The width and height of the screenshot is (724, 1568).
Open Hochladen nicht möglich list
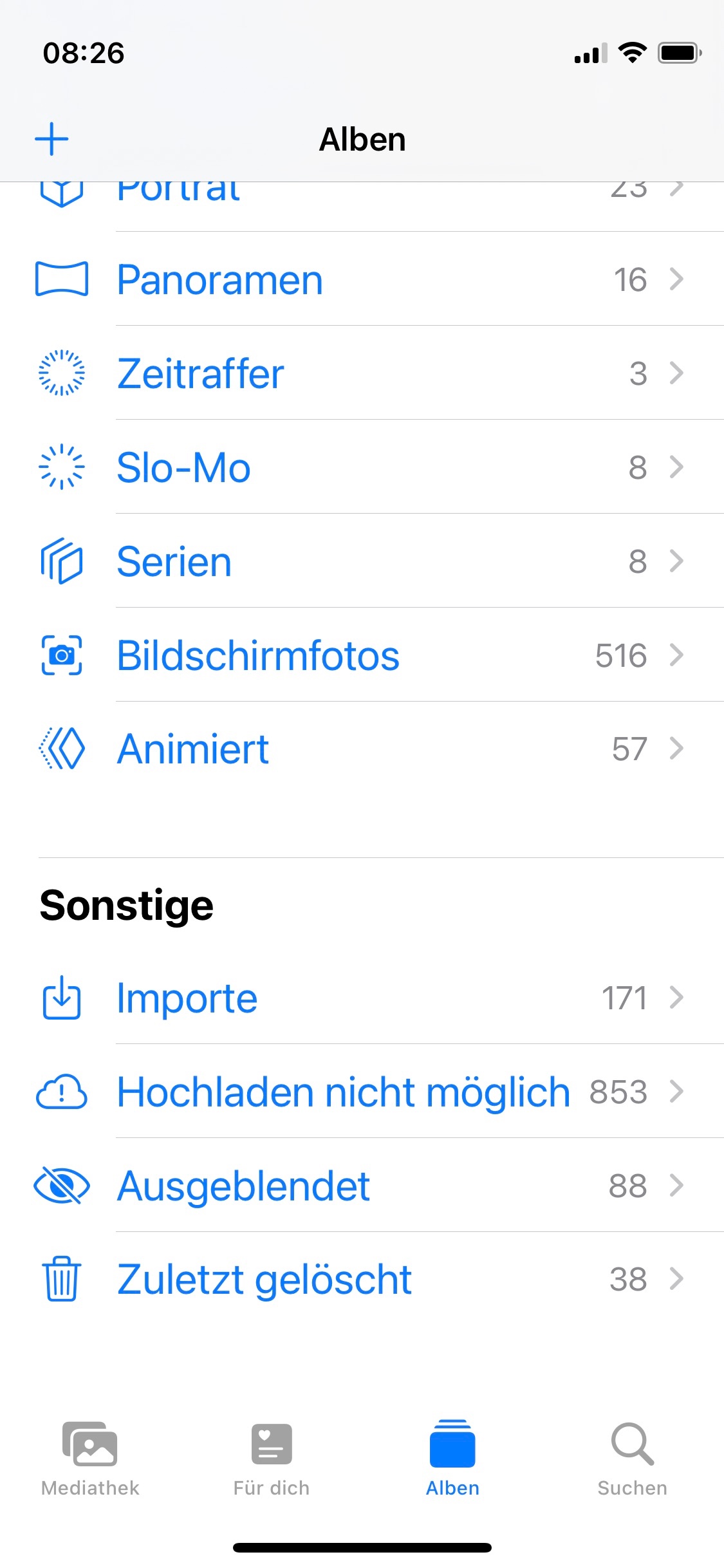click(360, 1092)
